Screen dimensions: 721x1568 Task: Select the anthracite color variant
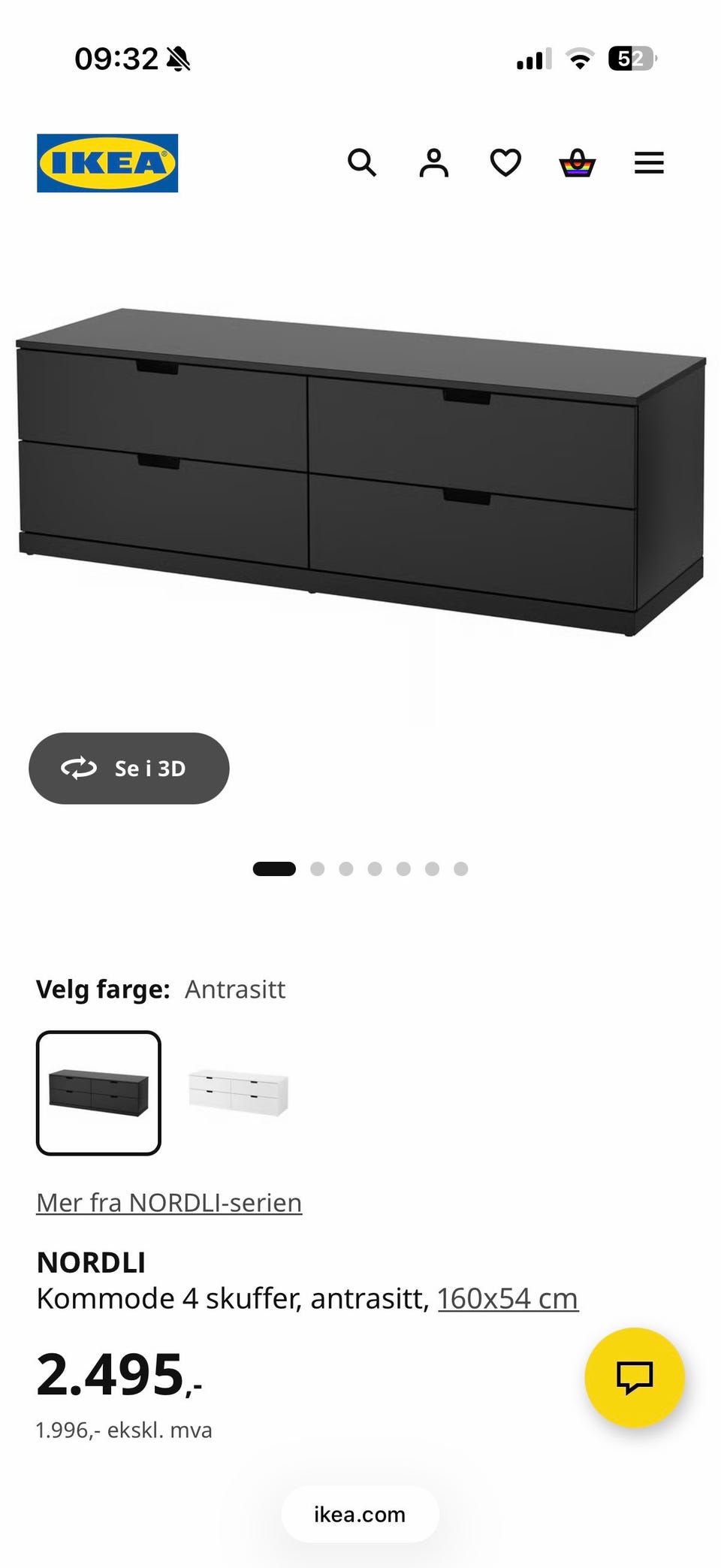point(98,1092)
